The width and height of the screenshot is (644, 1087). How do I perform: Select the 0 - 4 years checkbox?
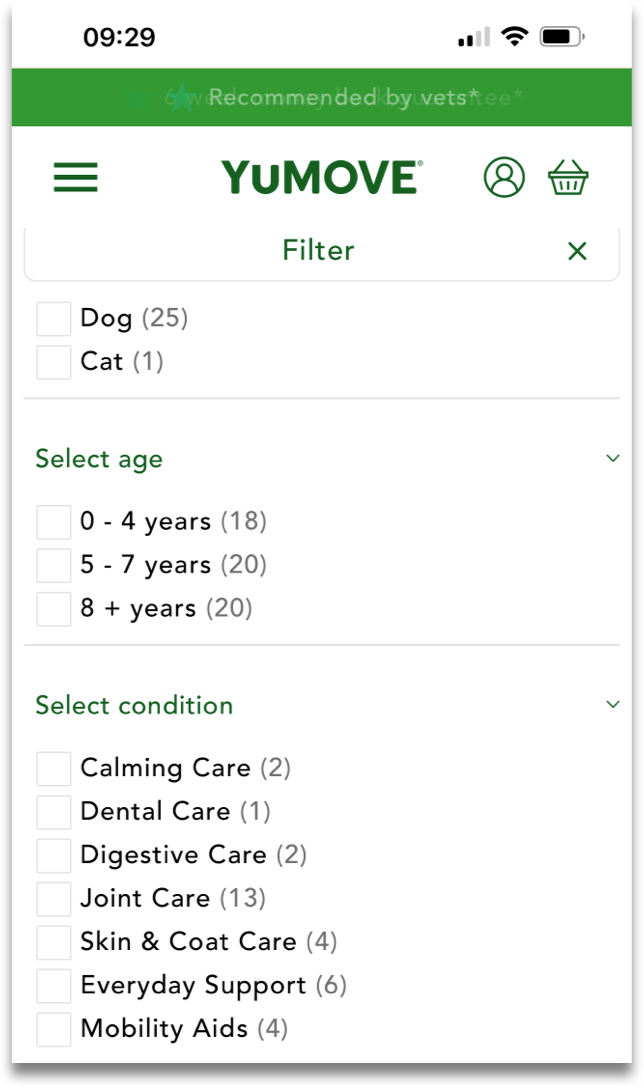[x=54, y=522]
